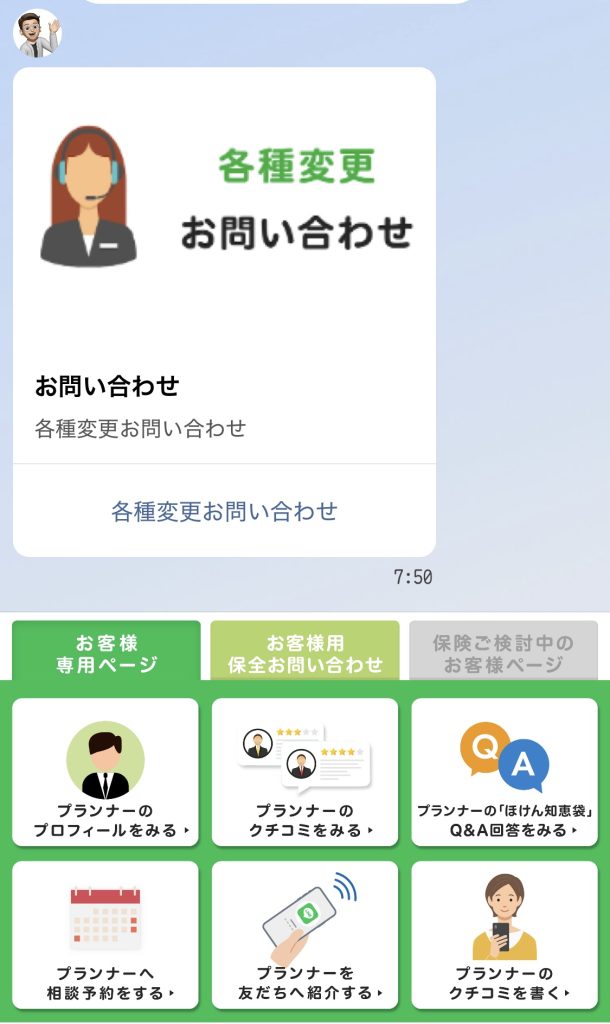Select 保険ご検討中のお客様ページ tab
Screen dimensions: 610x1024
503,653
